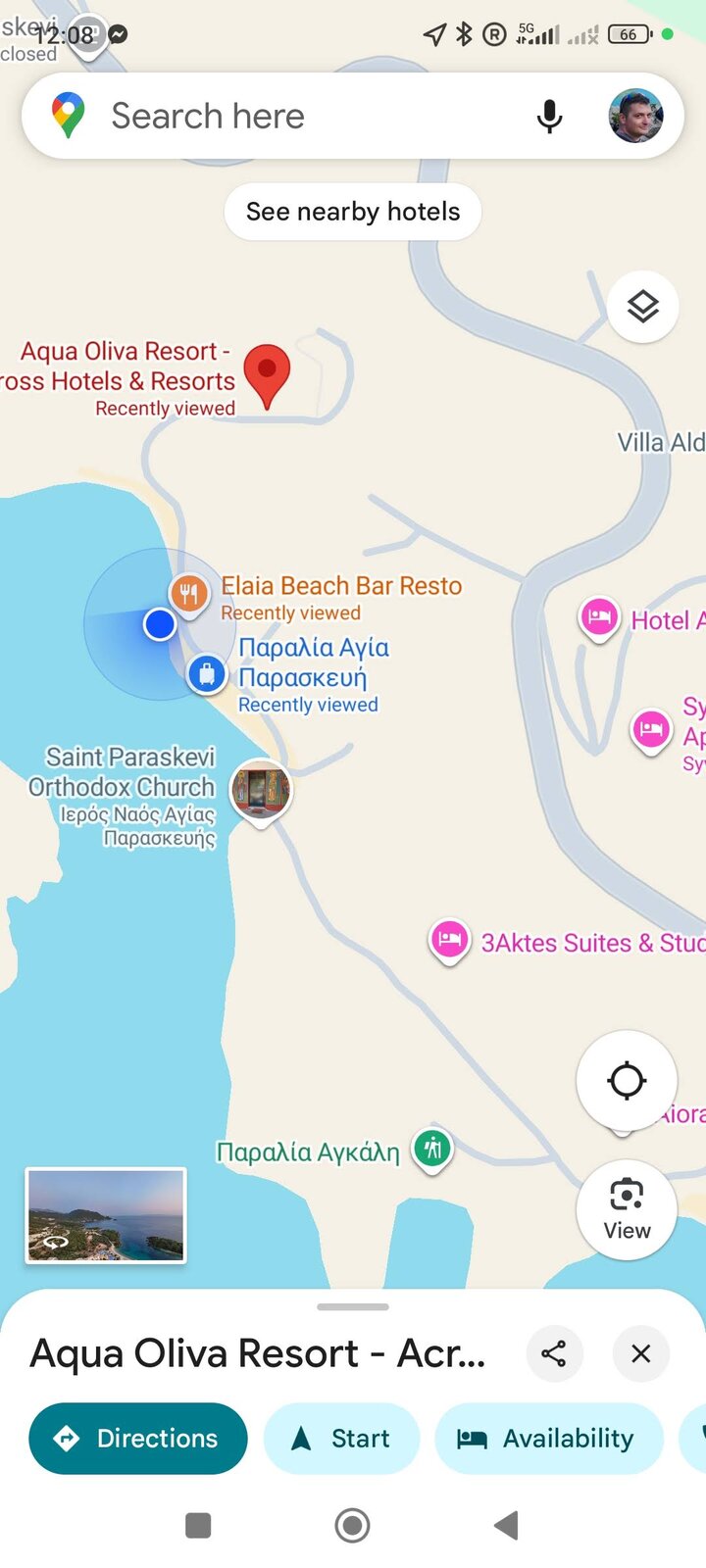The width and height of the screenshot is (706, 1568).
Task: Tap the Search here field
Action: click(294, 117)
